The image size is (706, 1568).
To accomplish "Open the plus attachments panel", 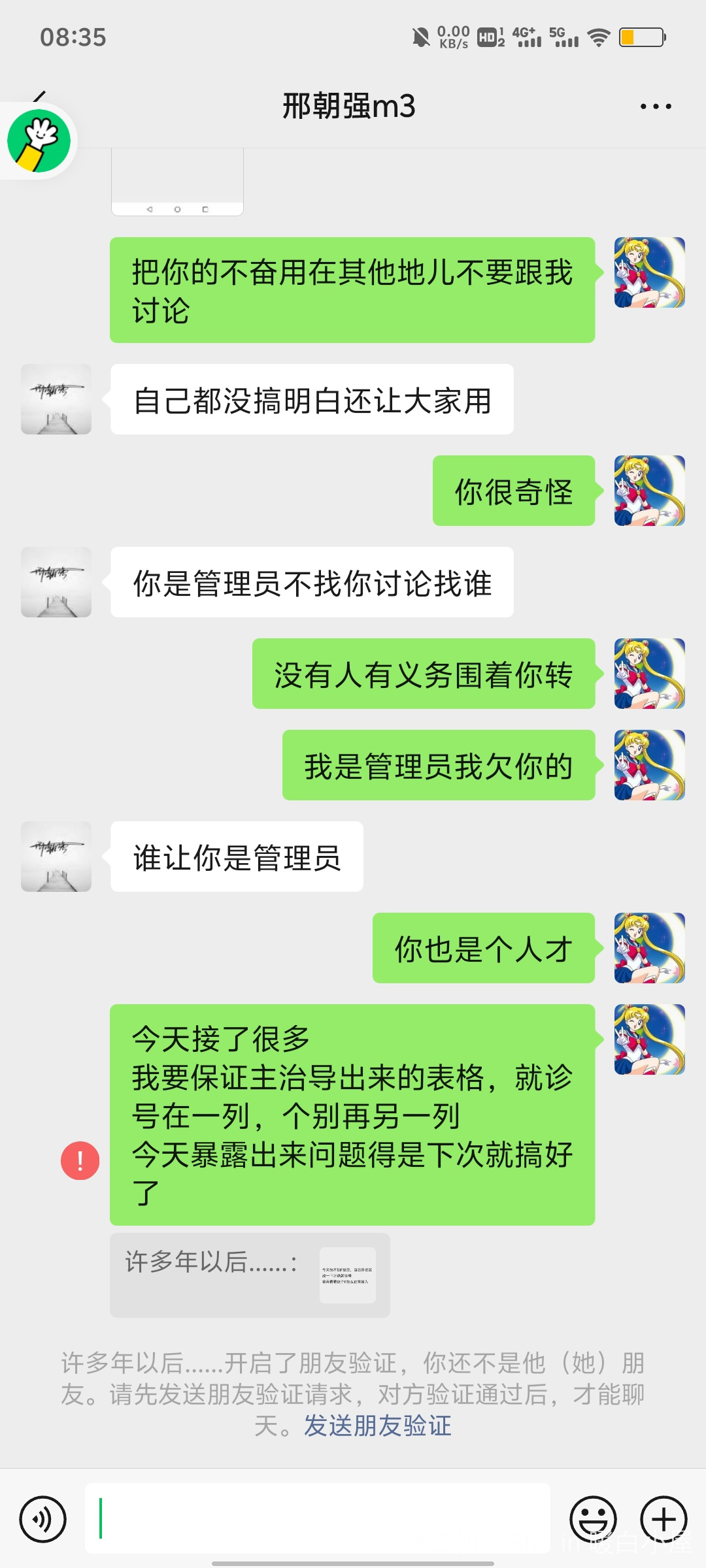I will pos(664,1519).
